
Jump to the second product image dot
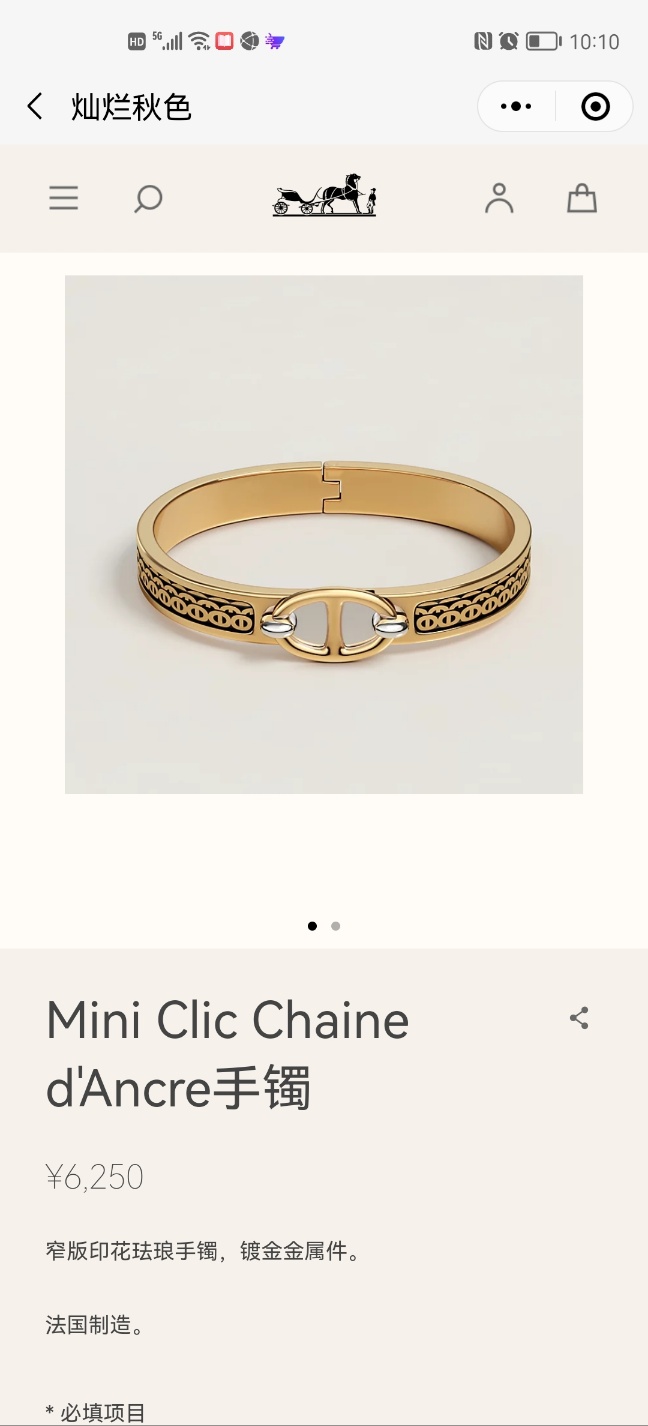(336, 926)
